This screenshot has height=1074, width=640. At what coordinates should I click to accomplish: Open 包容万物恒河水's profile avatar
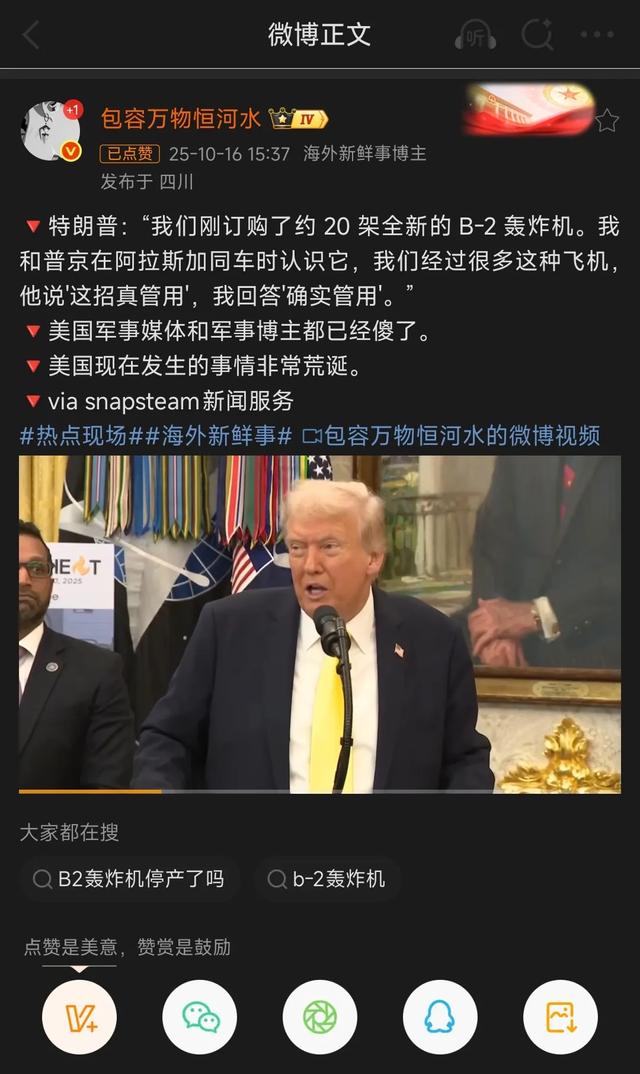(50, 131)
